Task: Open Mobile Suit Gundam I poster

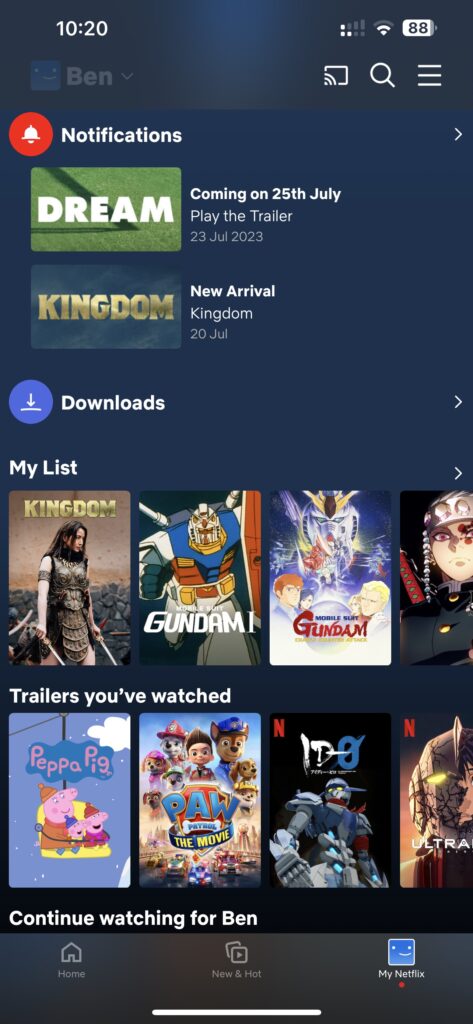Action: 200,578
